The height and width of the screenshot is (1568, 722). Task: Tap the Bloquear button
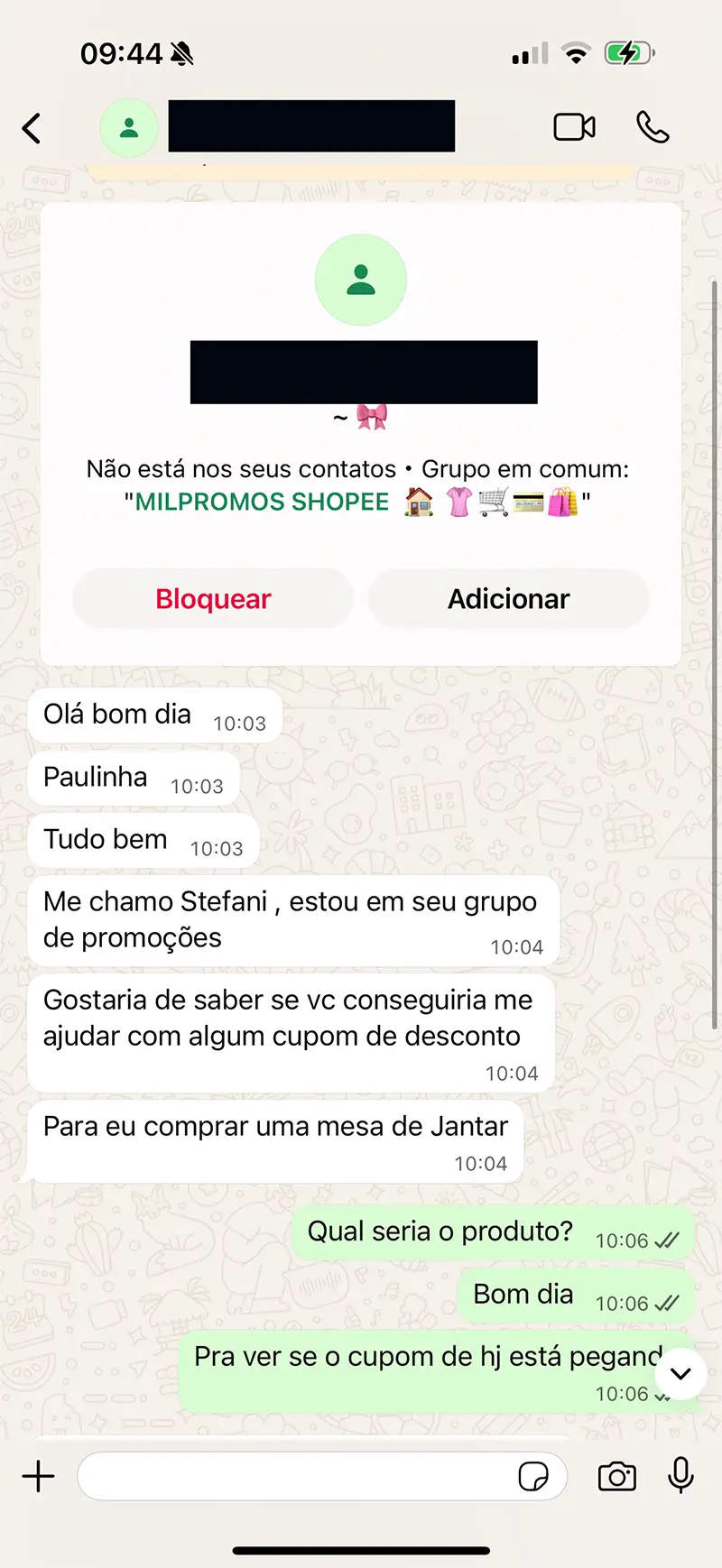pos(213,599)
